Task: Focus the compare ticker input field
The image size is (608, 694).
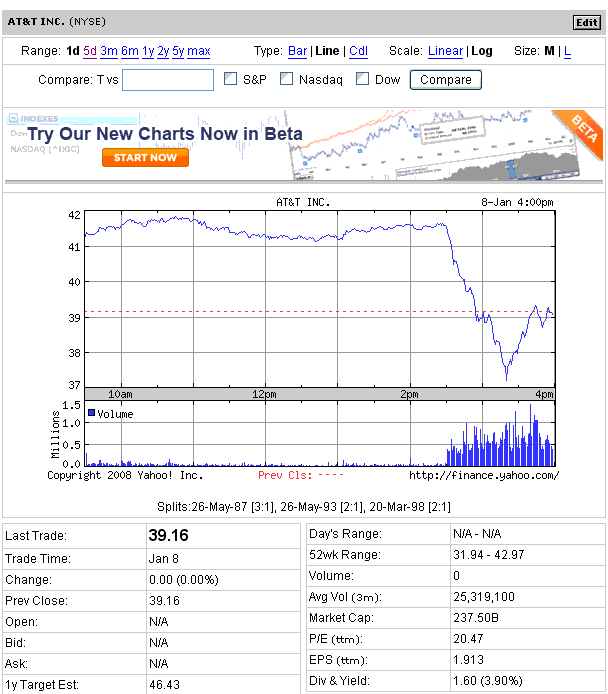Action: point(168,80)
